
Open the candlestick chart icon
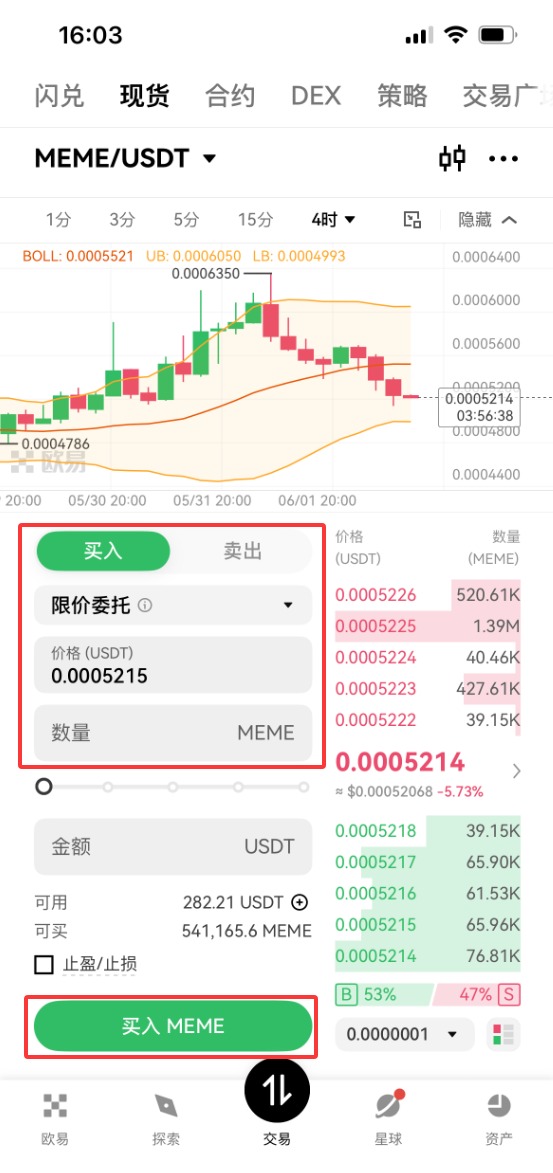[452, 159]
